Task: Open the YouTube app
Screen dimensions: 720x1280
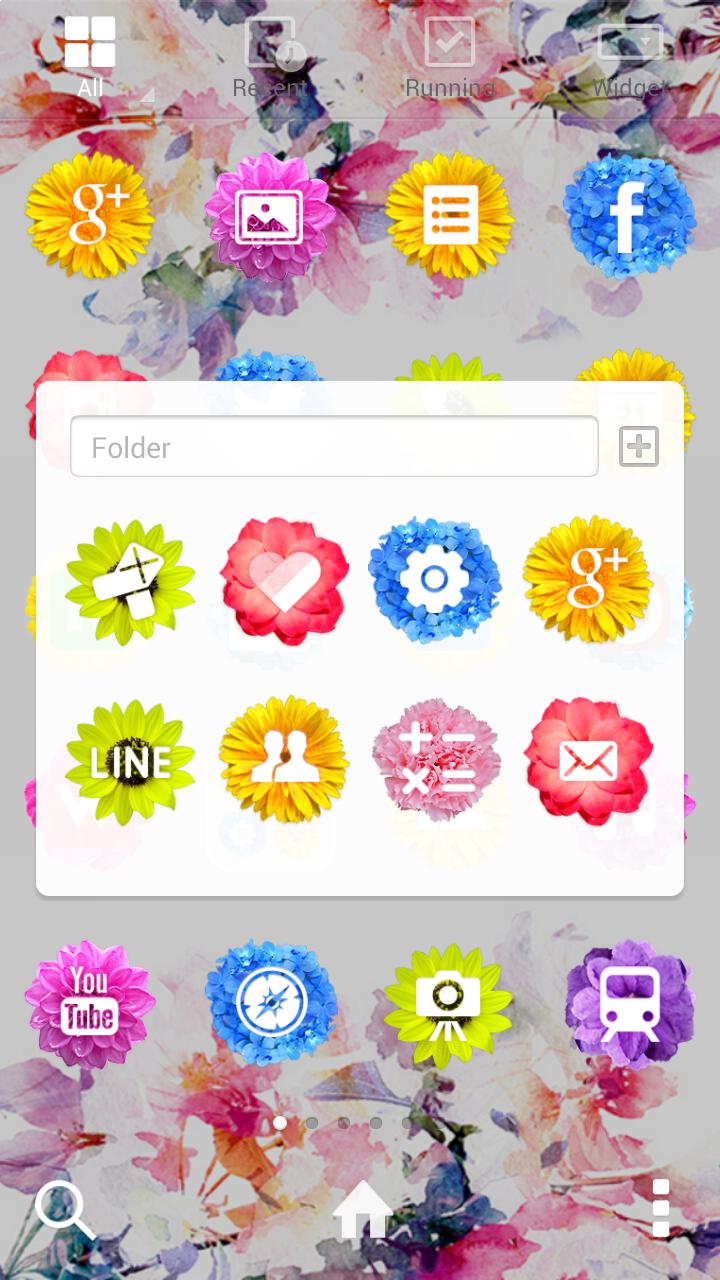Action: tap(90, 1003)
